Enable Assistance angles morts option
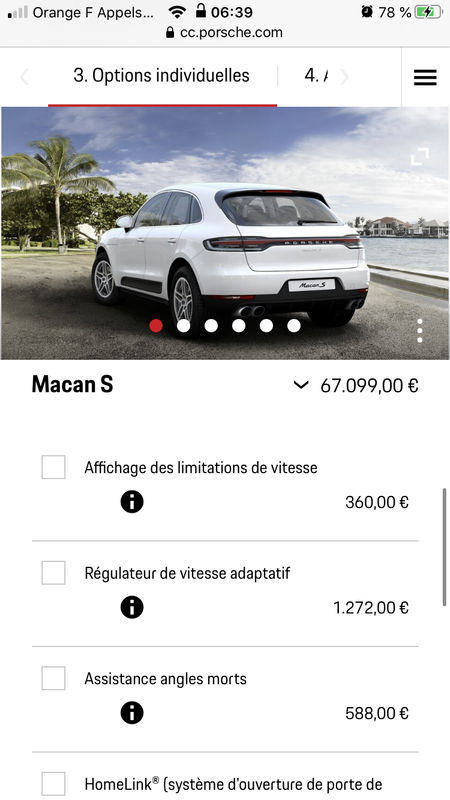Viewport: 450px width, 800px height. [54, 678]
